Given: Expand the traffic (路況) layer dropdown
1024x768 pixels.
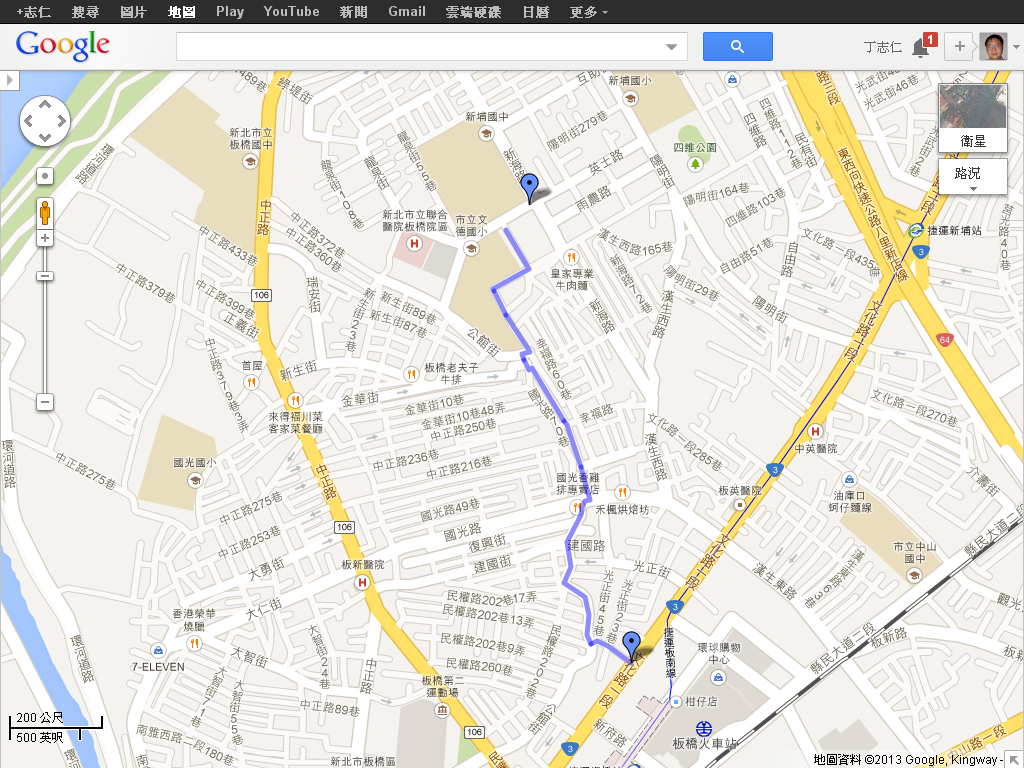Looking at the screenshot, I should point(973,177).
